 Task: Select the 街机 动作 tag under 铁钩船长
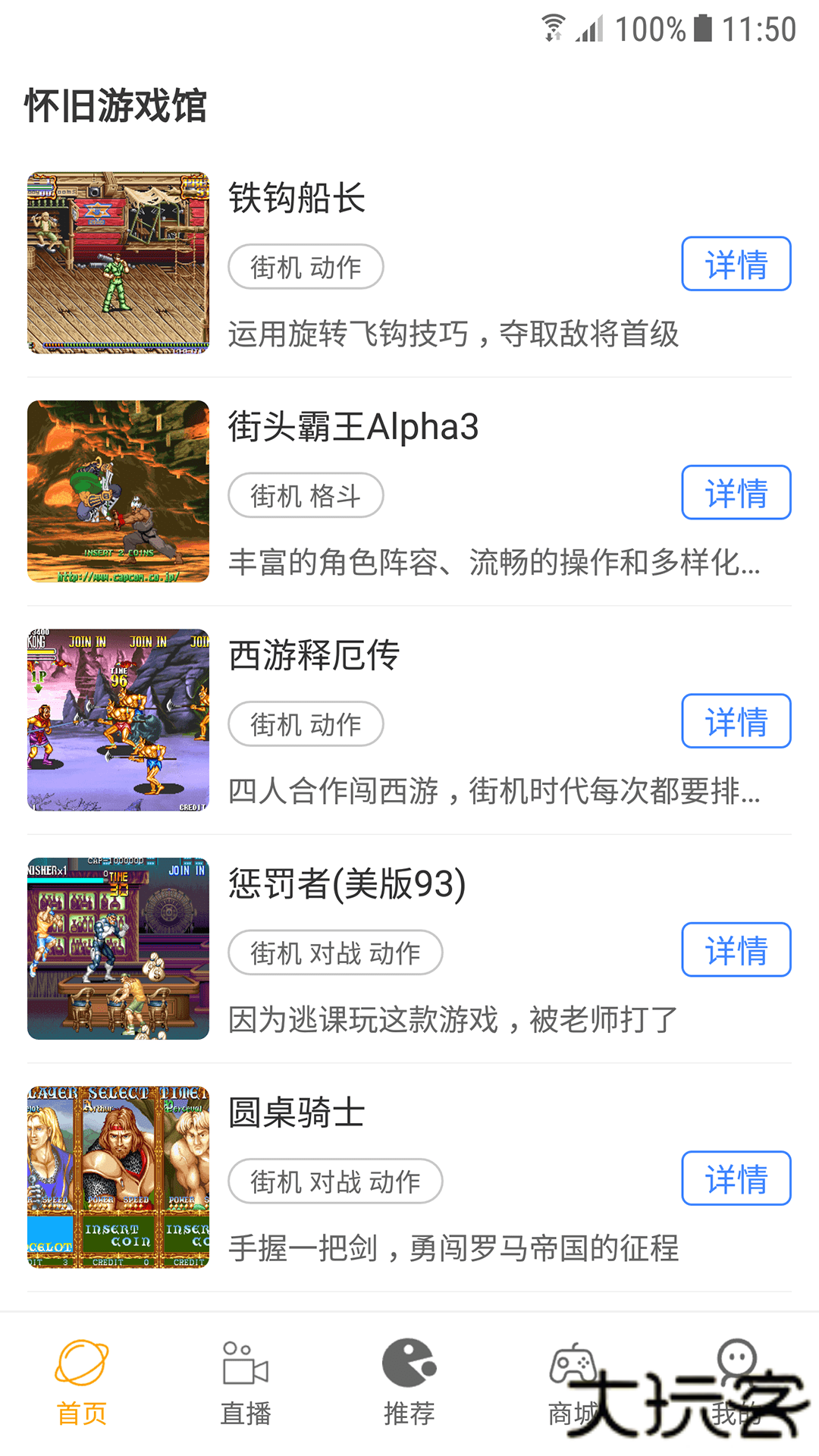306,266
